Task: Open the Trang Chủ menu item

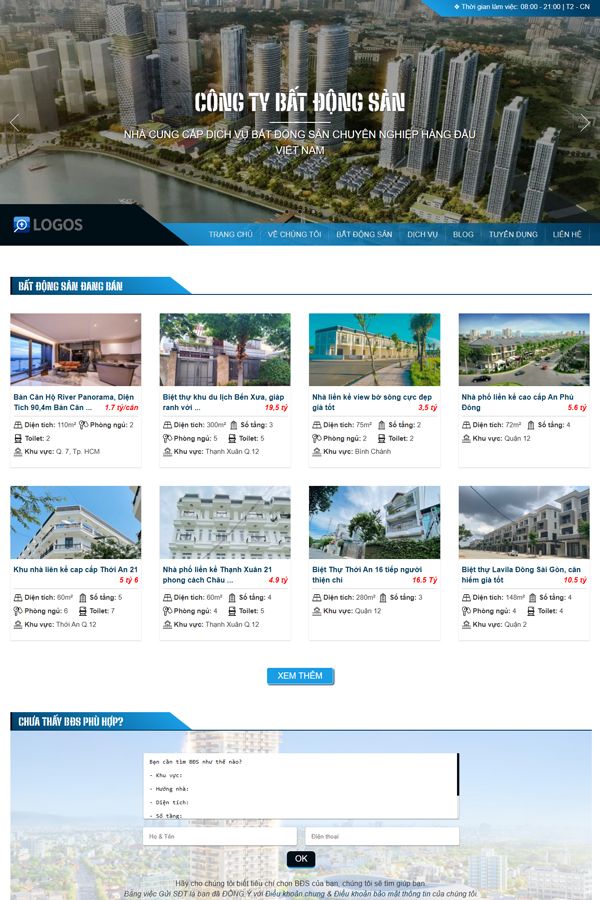Action: [x=230, y=234]
